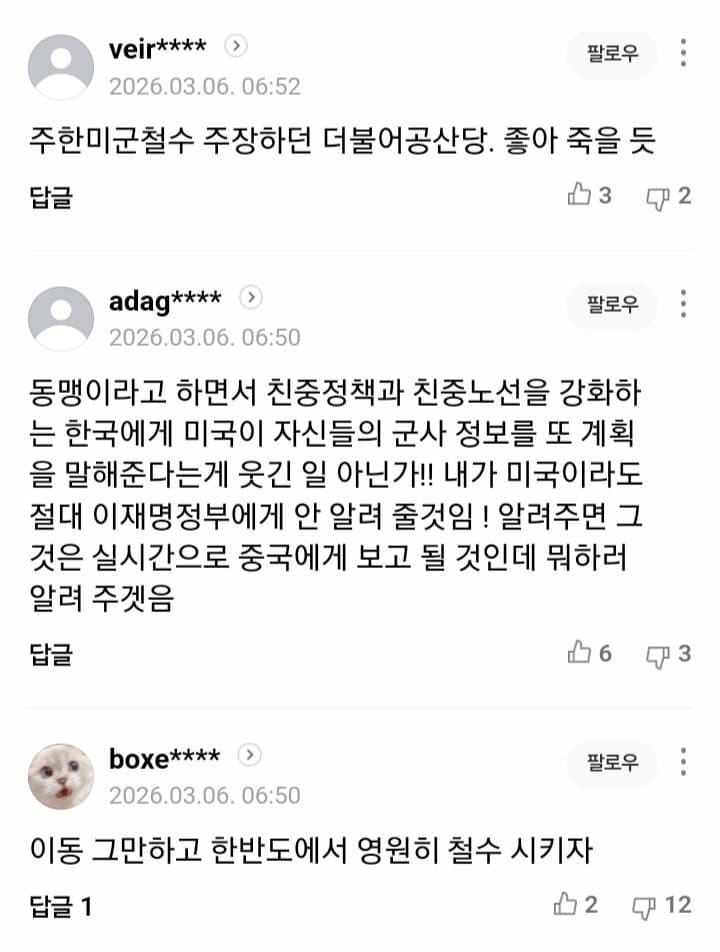Viewport: 720px width, 952px height.
Task: Open veir**** profile chevron
Action: [x=236, y=46]
